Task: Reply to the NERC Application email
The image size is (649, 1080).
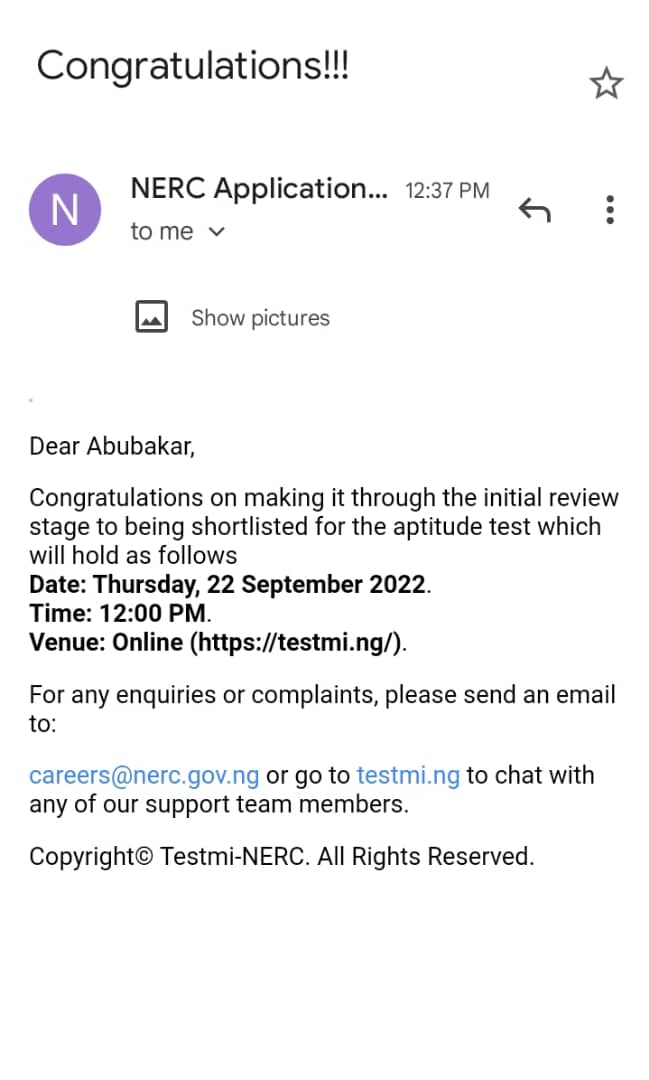Action: pos(535,210)
